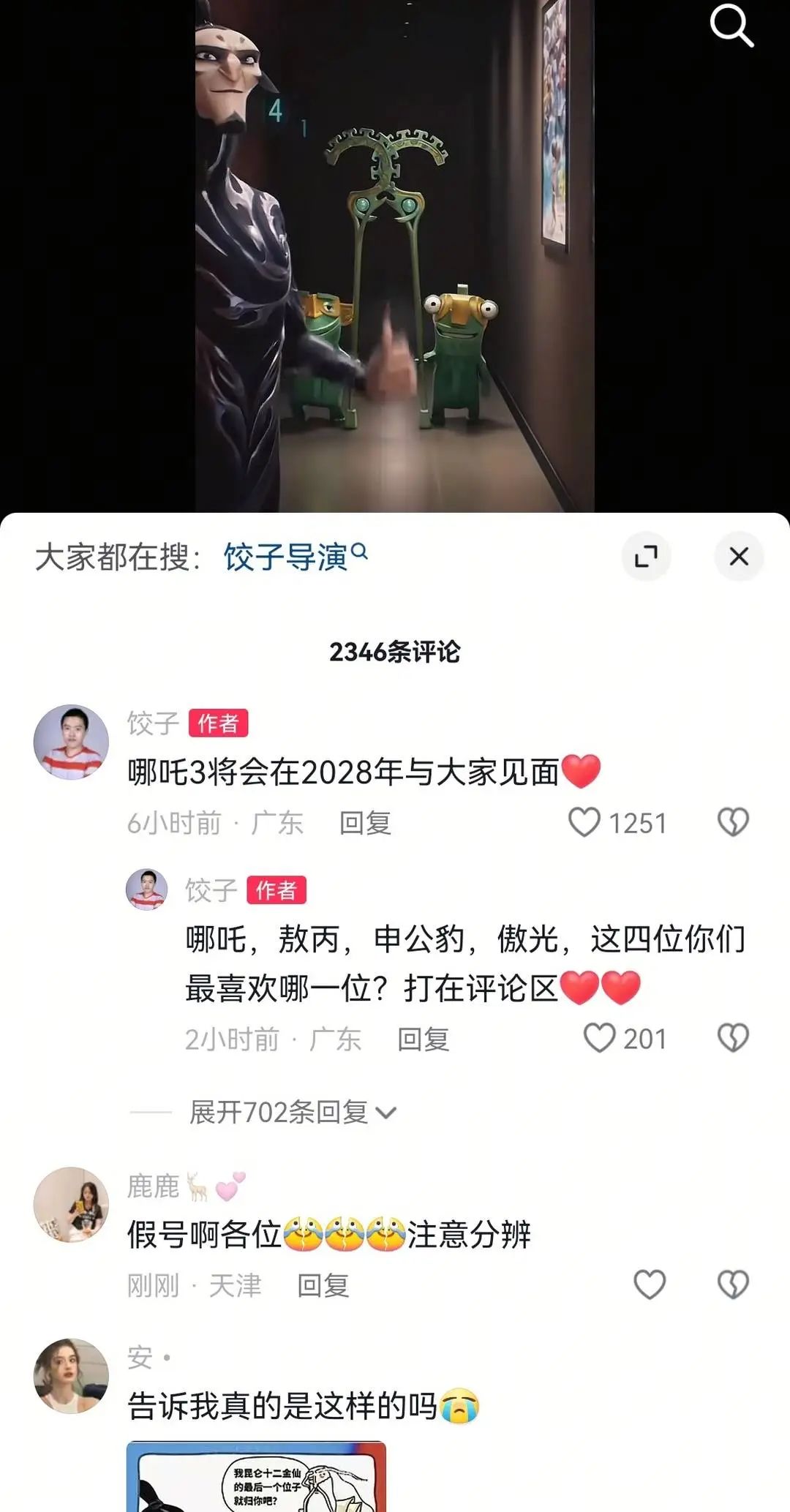Tap the video to pause playback

pos(395,256)
